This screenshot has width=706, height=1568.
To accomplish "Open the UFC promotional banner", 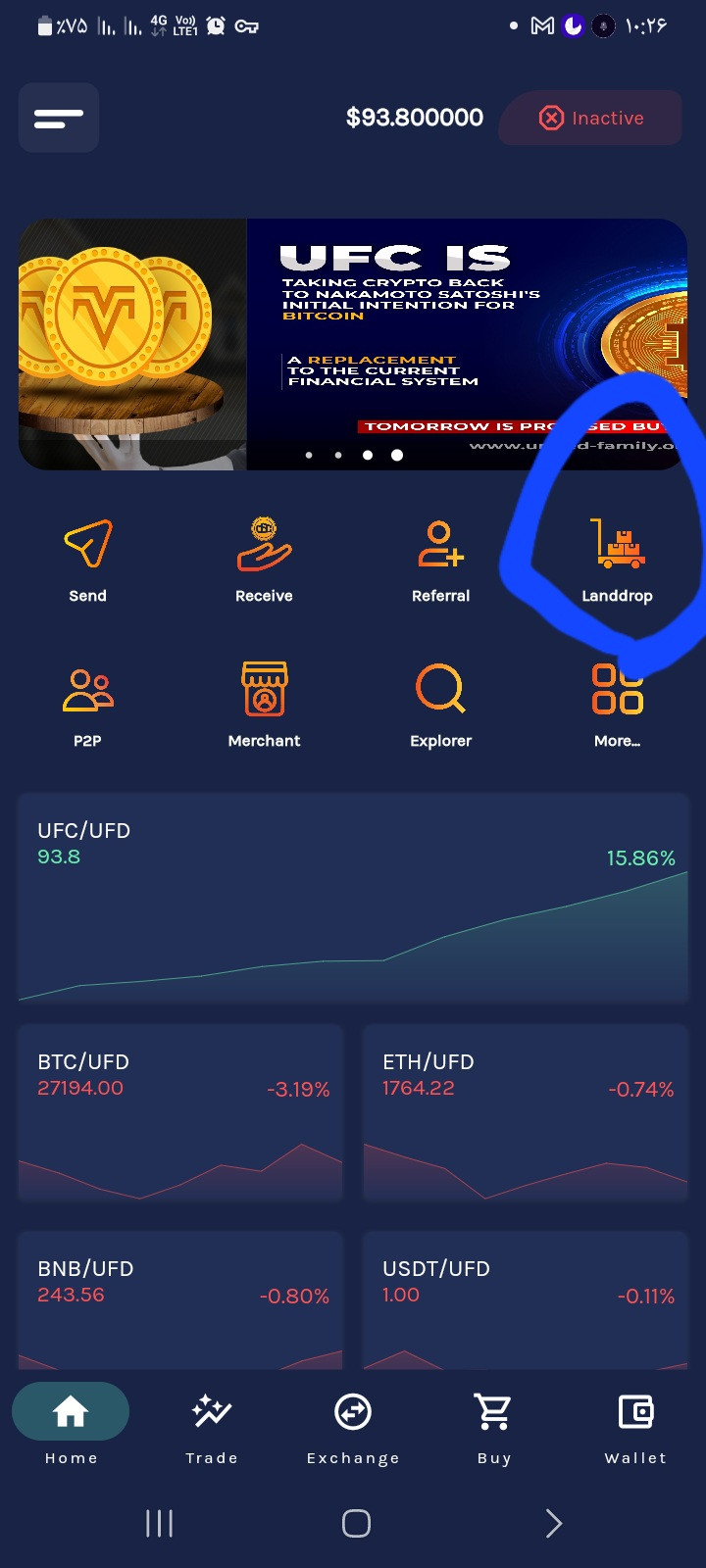I will (x=353, y=344).
